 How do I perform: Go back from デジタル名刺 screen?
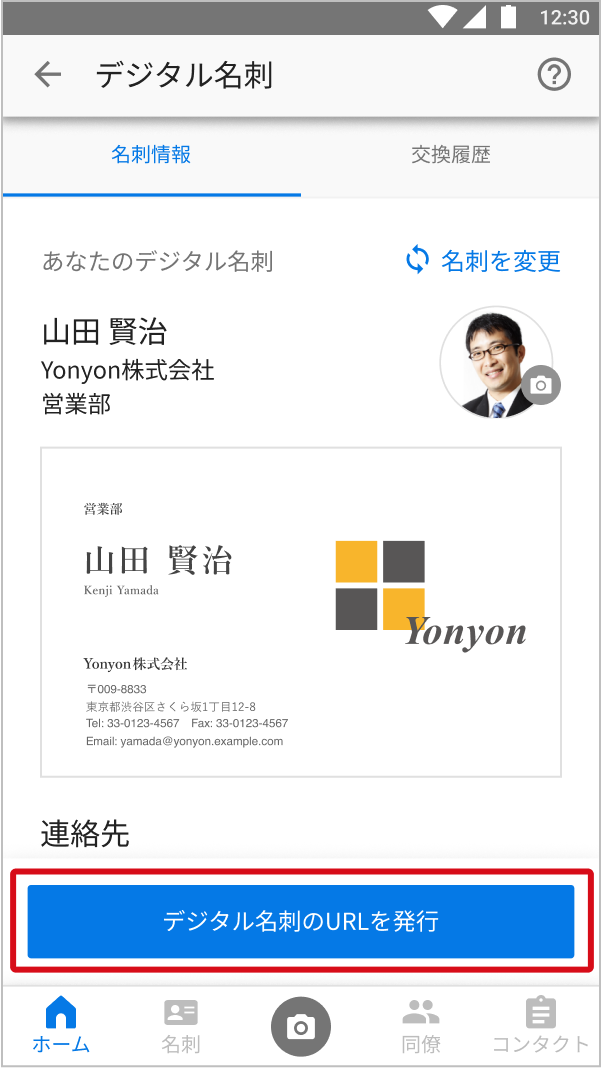click(48, 75)
